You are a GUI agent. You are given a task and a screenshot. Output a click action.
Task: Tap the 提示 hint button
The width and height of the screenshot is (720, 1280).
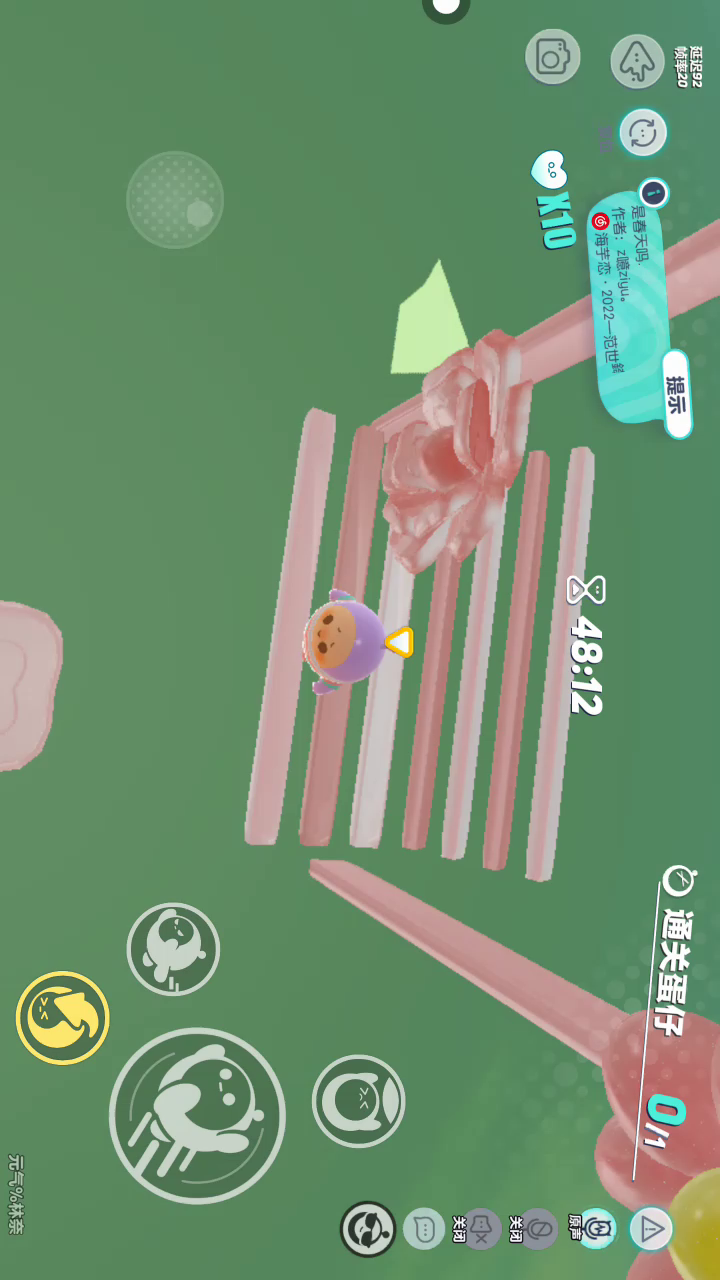tap(677, 394)
